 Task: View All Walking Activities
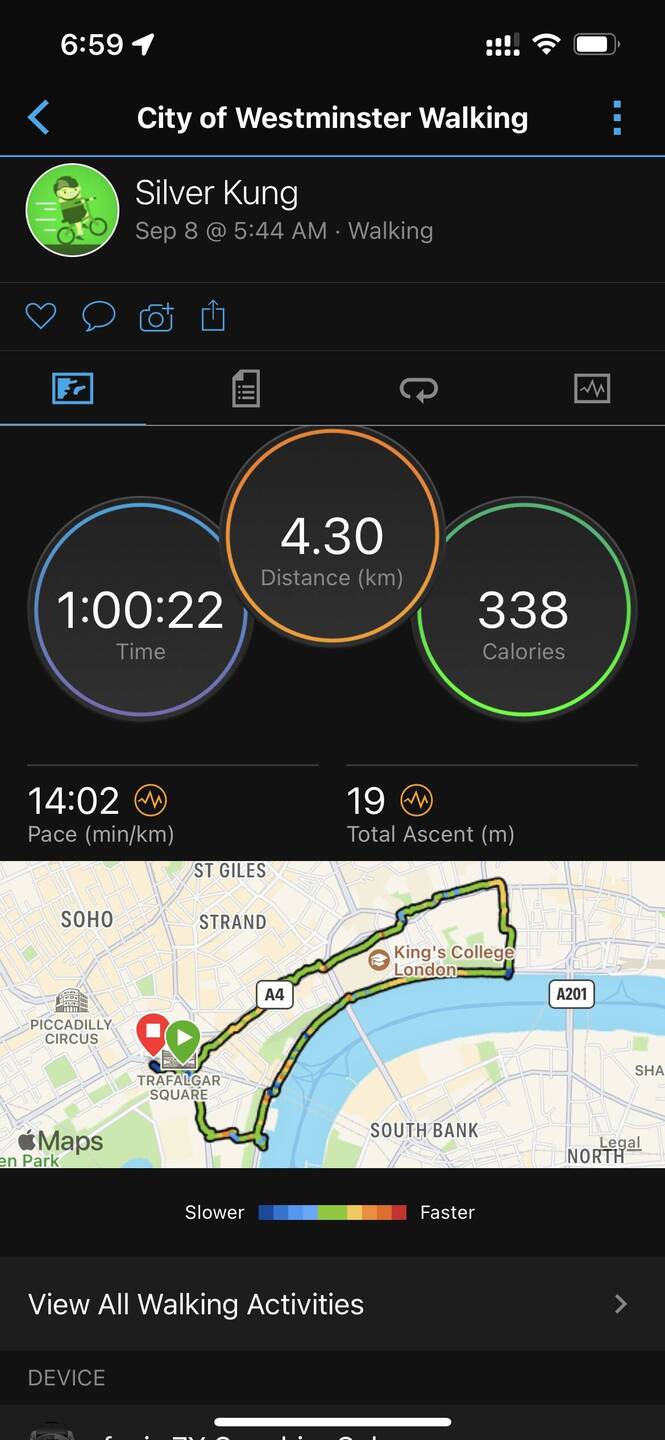point(332,1304)
